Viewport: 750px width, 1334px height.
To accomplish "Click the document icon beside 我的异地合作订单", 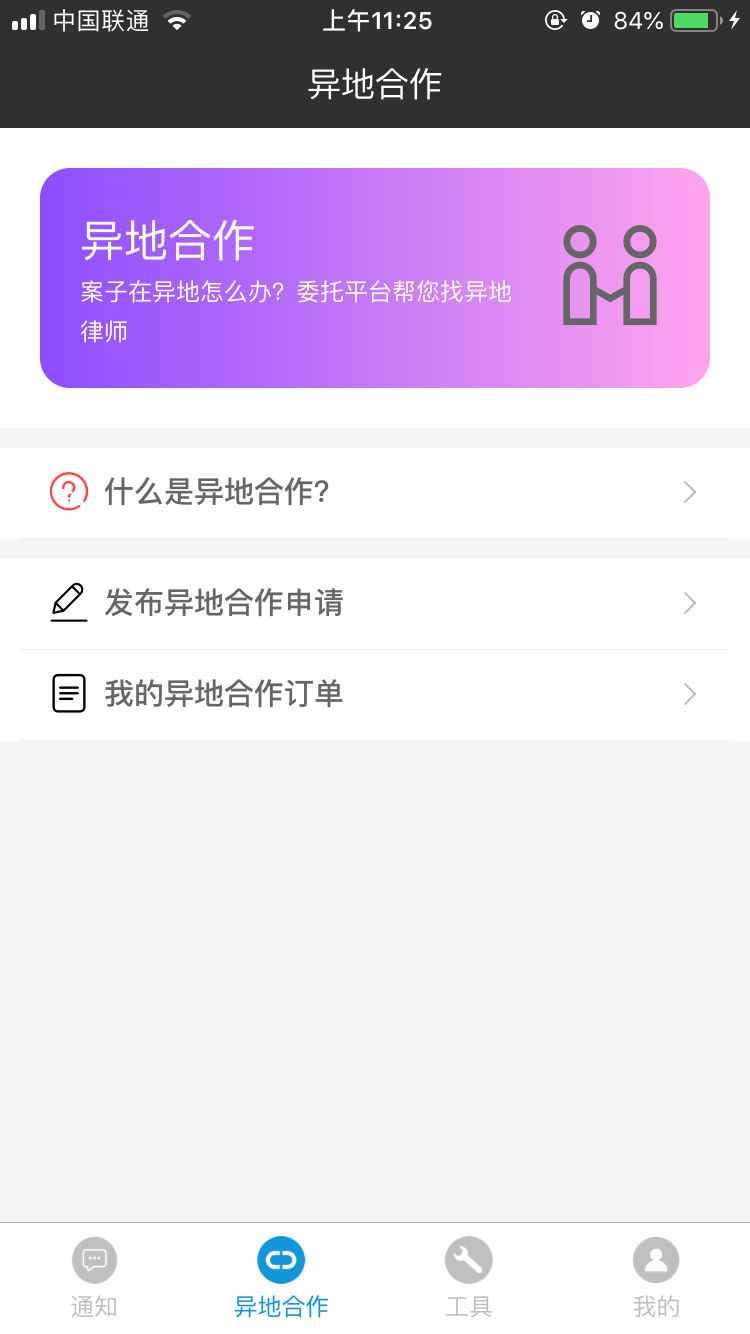I will click(x=67, y=693).
